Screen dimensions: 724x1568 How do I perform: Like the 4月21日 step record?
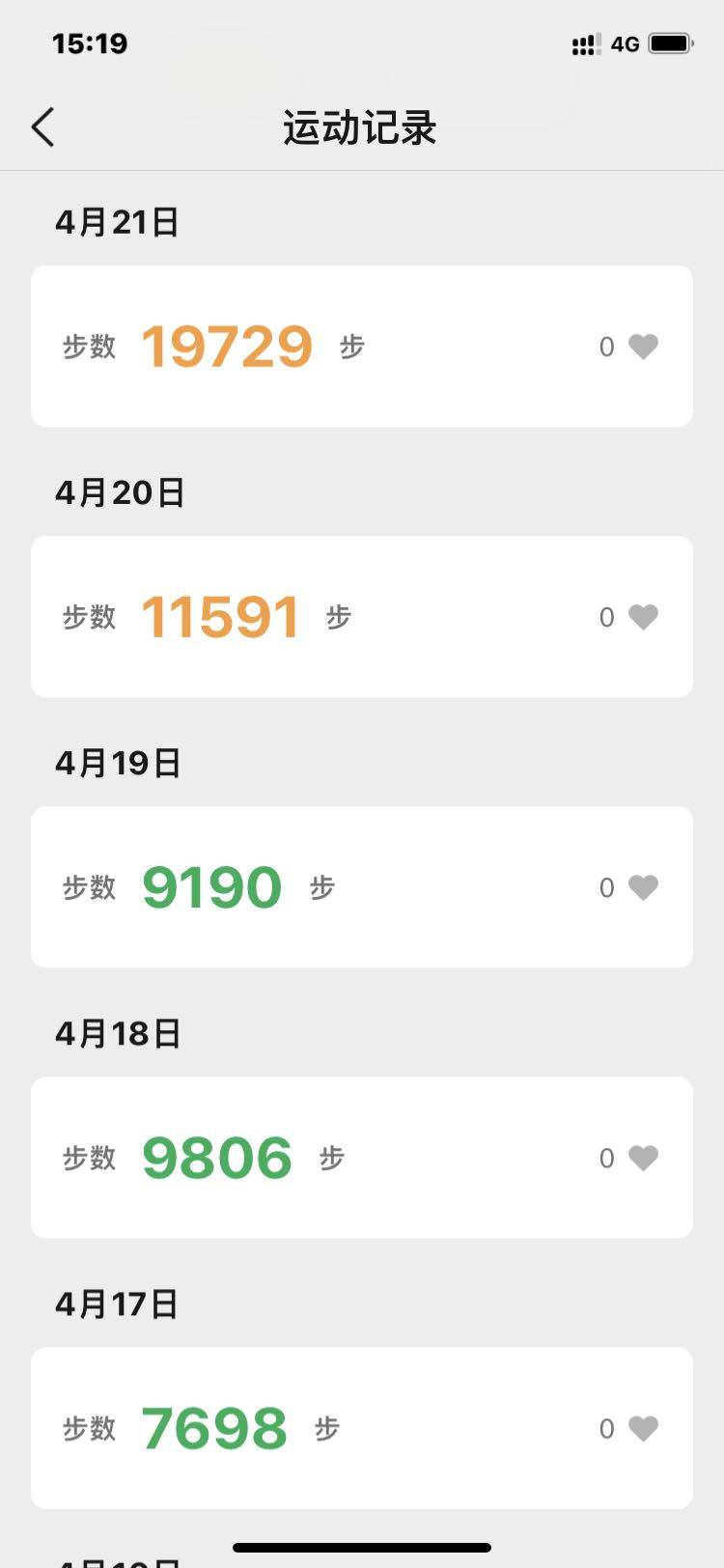pos(643,347)
